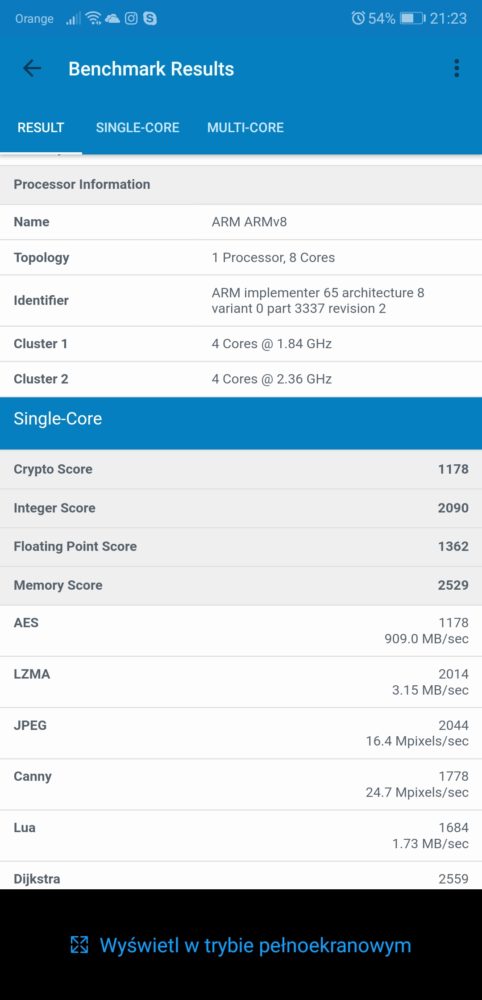Screen dimensions: 482x1000
Task: Open the three-dot overflow menu
Action: click(x=456, y=69)
